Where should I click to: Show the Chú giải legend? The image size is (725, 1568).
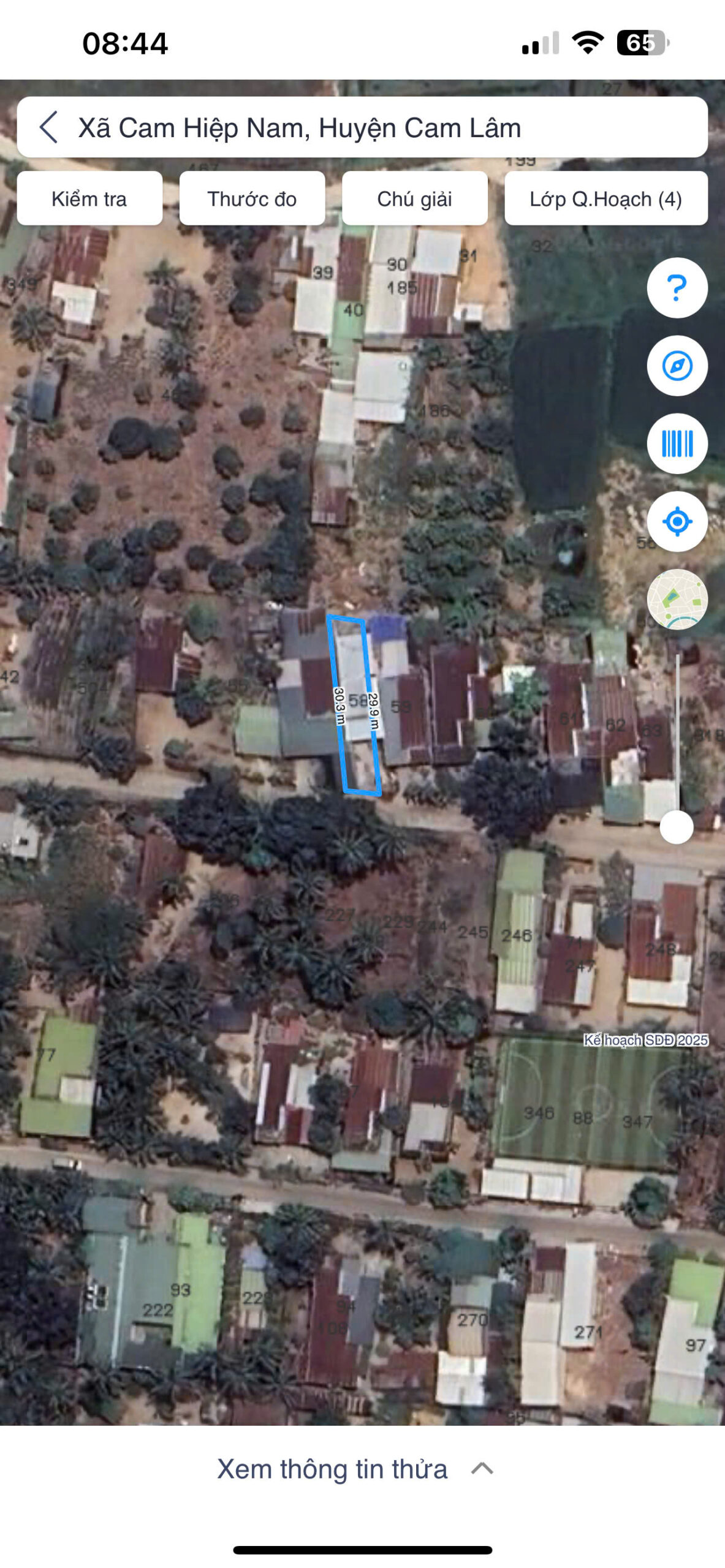tap(414, 198)
